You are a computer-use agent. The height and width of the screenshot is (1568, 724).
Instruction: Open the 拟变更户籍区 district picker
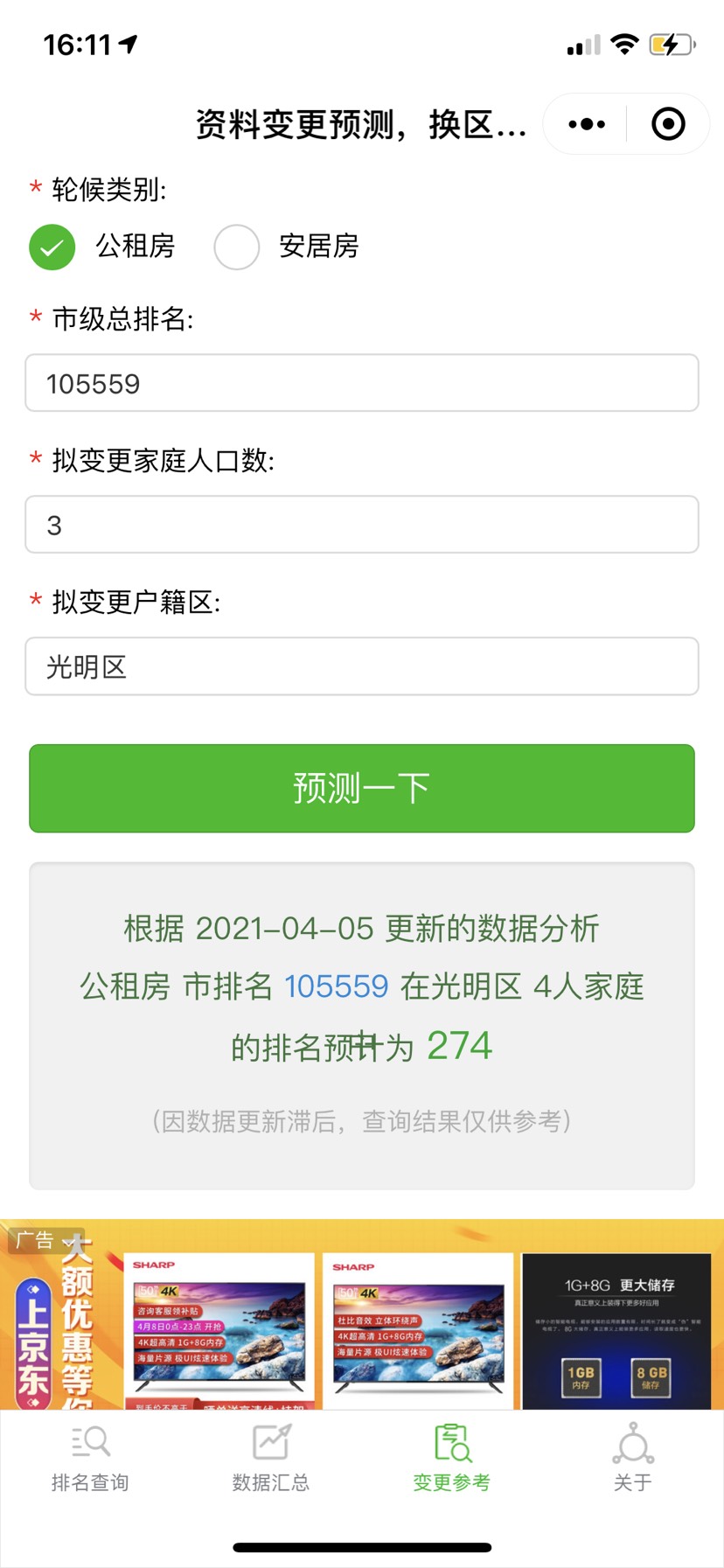362,666
